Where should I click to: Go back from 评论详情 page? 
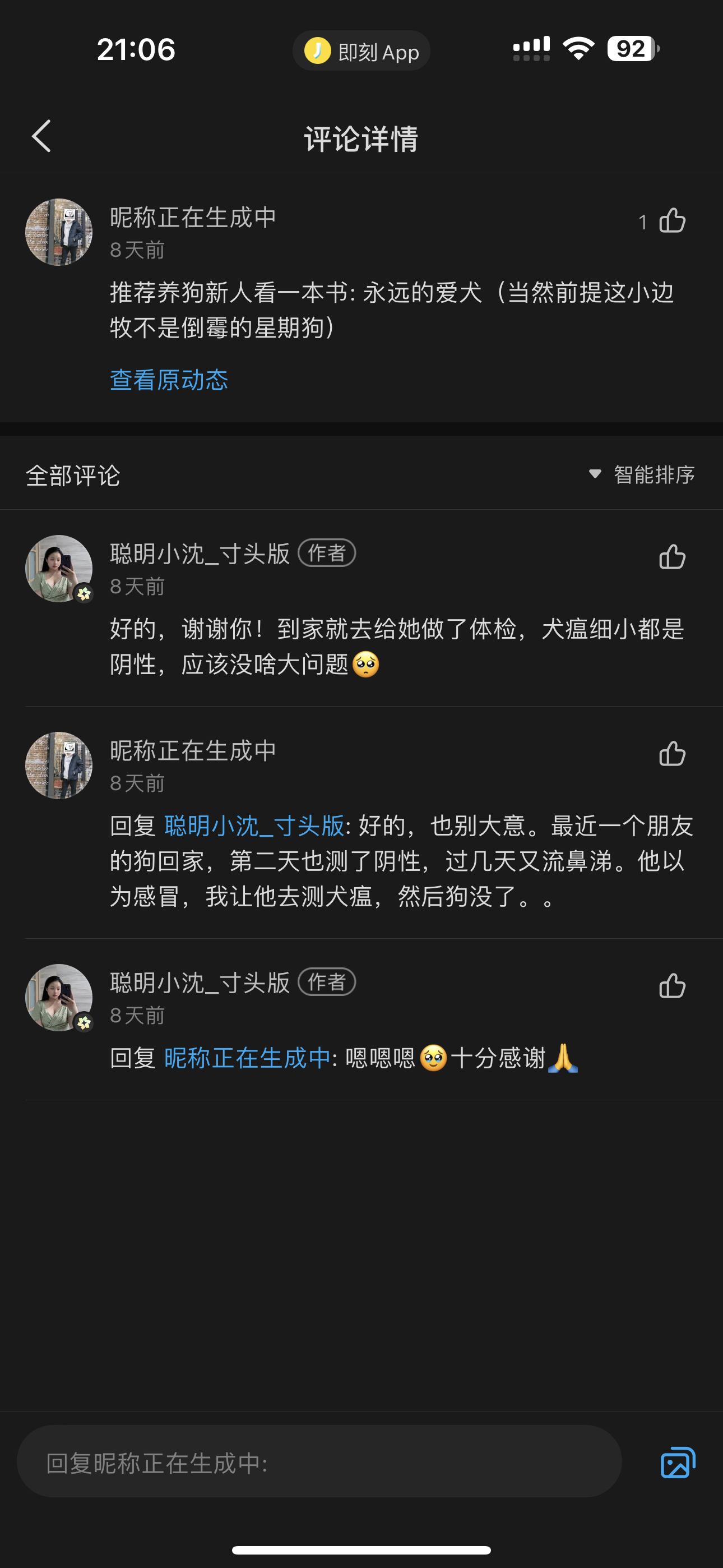tap(41, 136)
